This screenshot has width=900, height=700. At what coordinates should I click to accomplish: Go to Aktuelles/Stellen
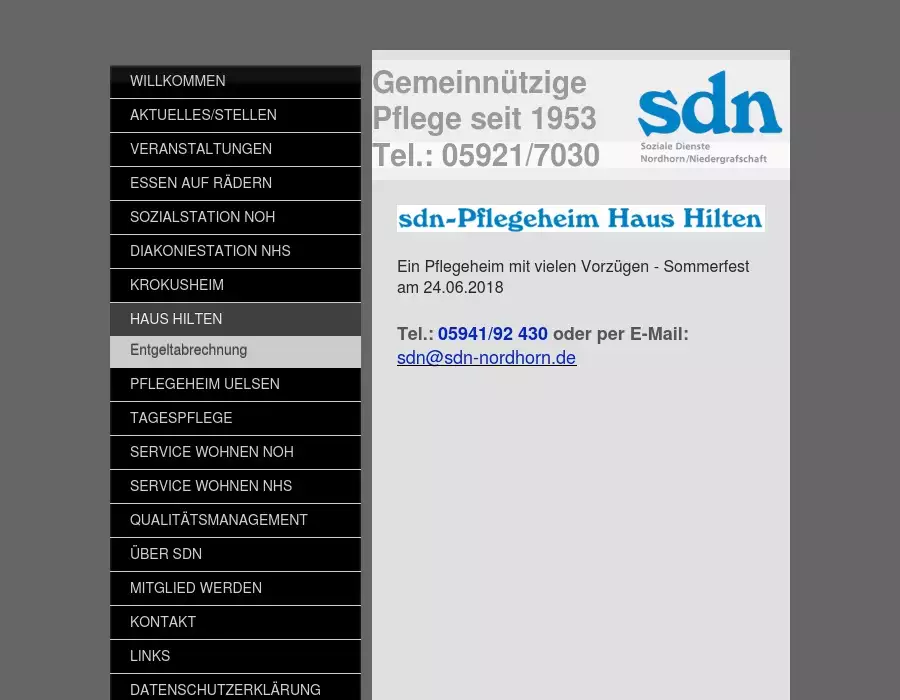pos(203,115)
